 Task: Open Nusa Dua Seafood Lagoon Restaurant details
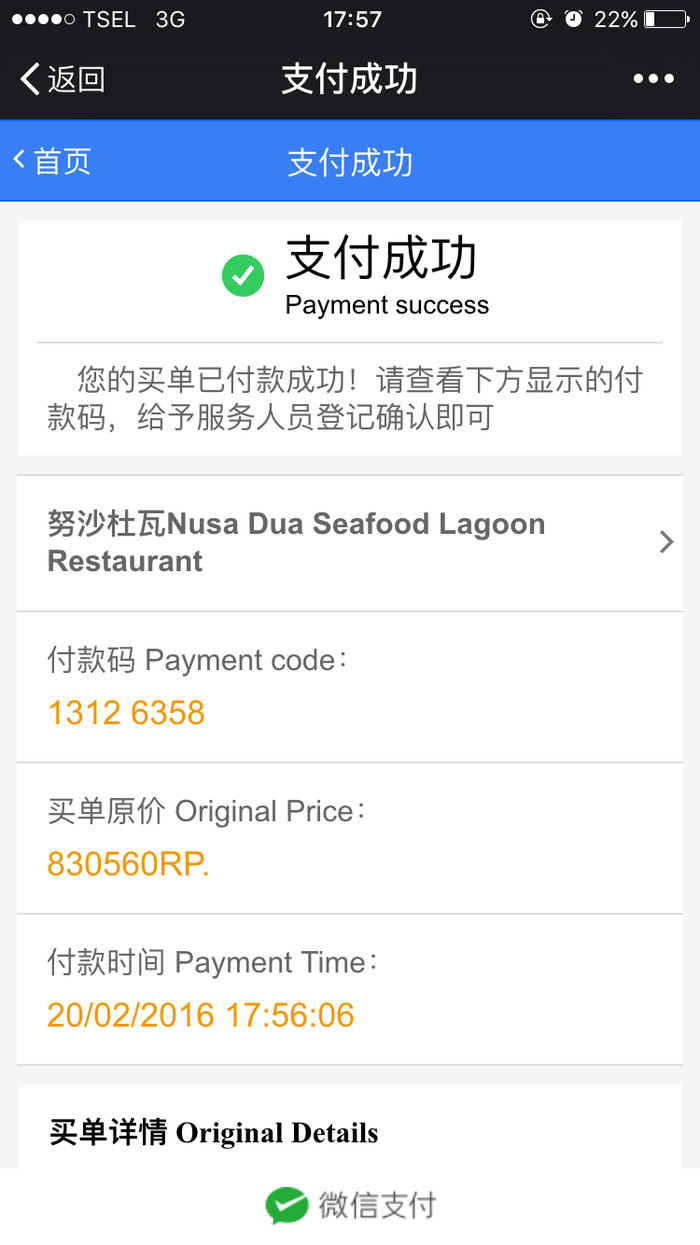tap(350, 542)
